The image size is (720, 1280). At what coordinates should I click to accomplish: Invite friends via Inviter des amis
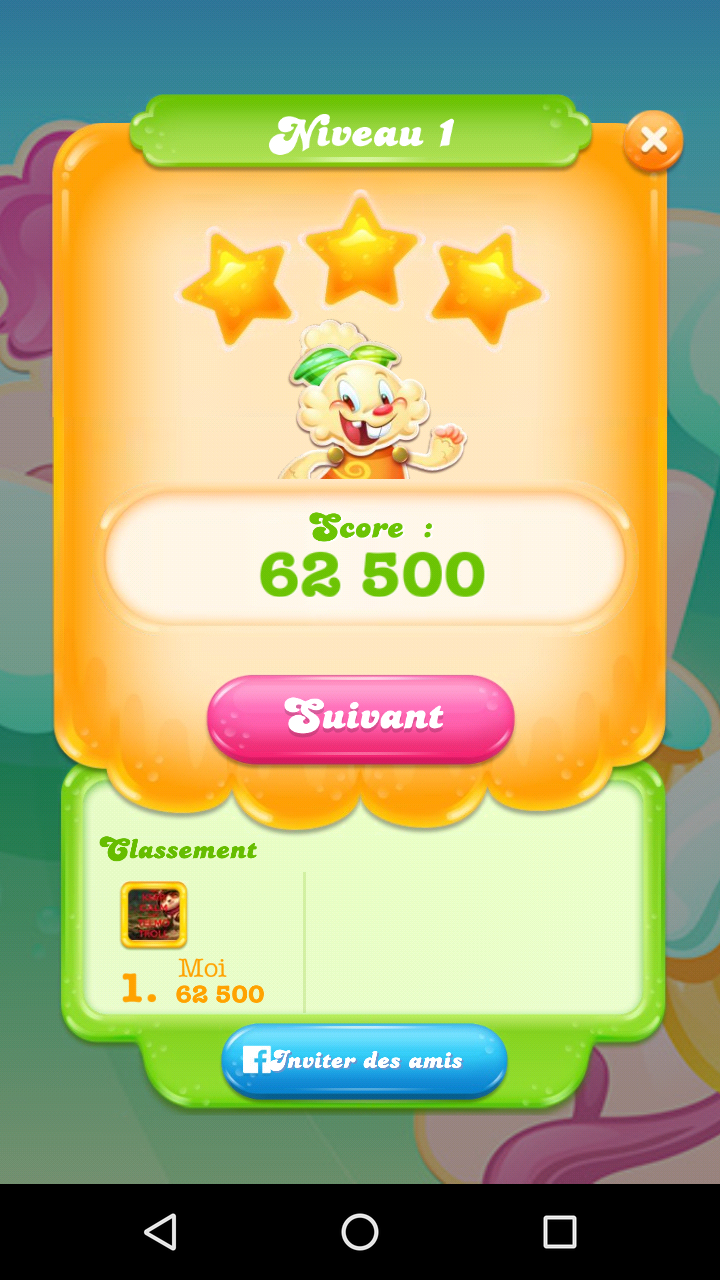click(364, 1060)
